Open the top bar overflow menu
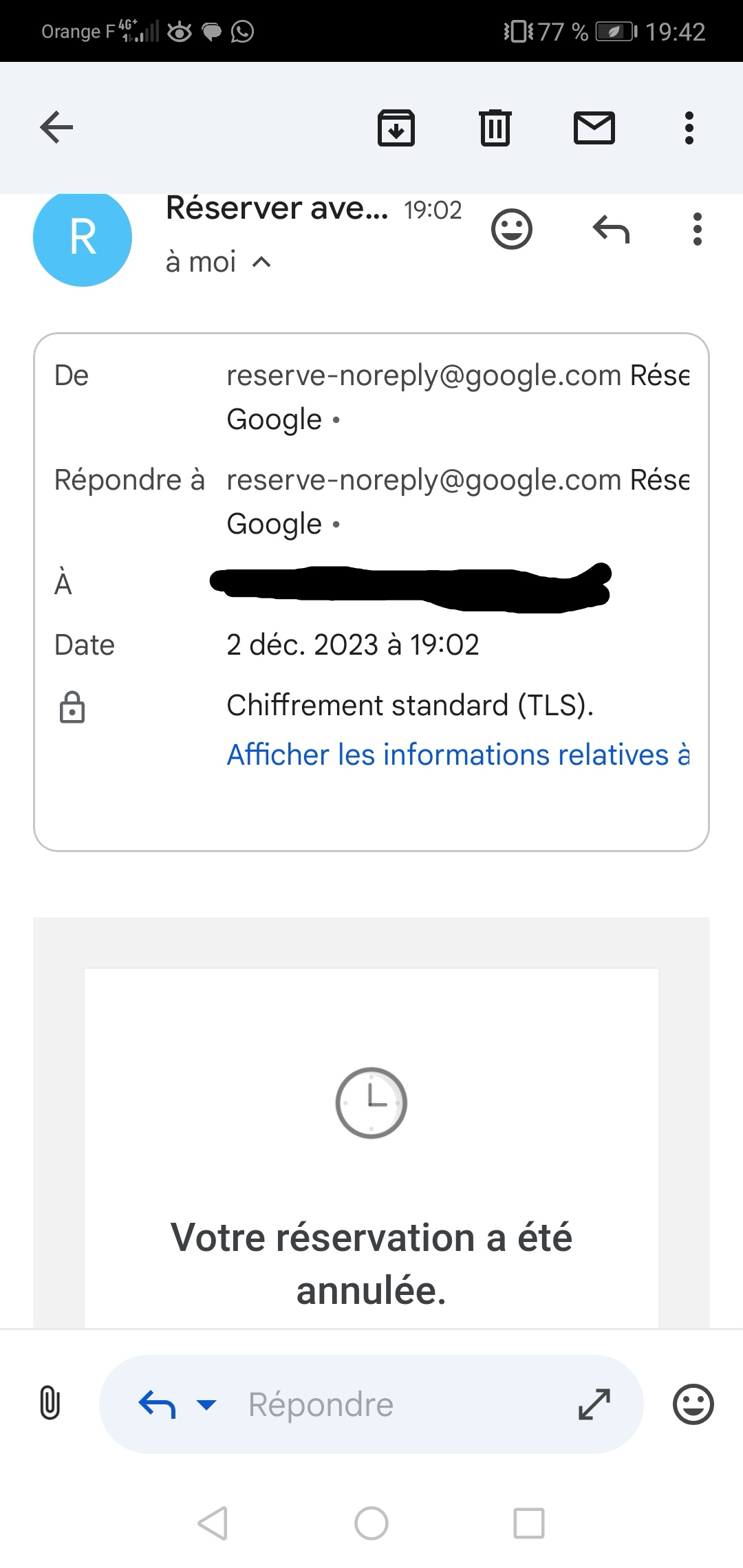The width and height of the screenshot is (743, 1568). click(689, 128)
